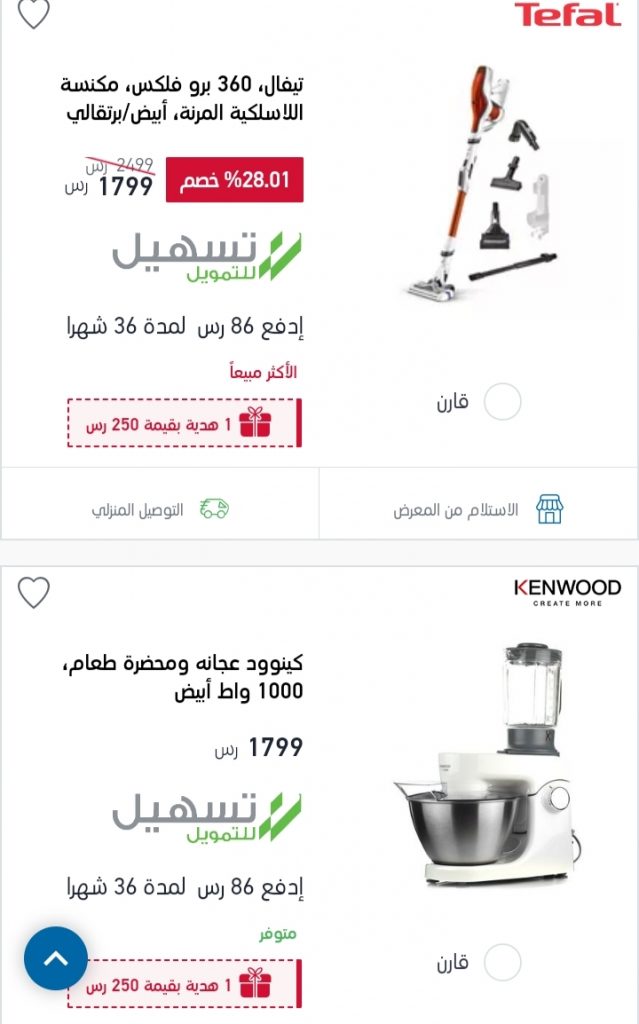
Task: Choose showroom pickup (الاستلام من المعرض)
Action: pyautogui.click(x=478, y=509)
